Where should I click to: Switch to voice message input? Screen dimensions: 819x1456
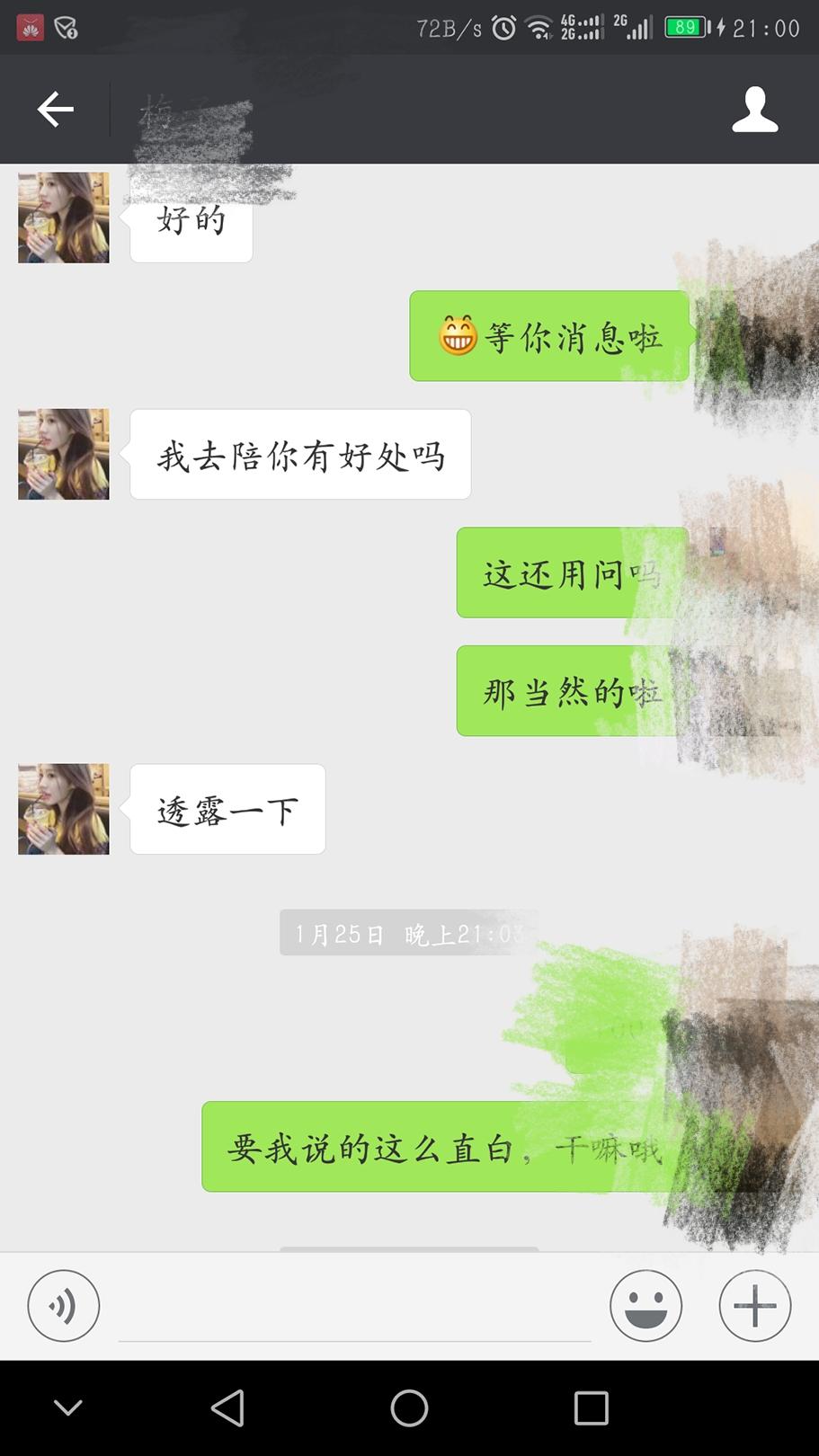[x=63, y=1305]
